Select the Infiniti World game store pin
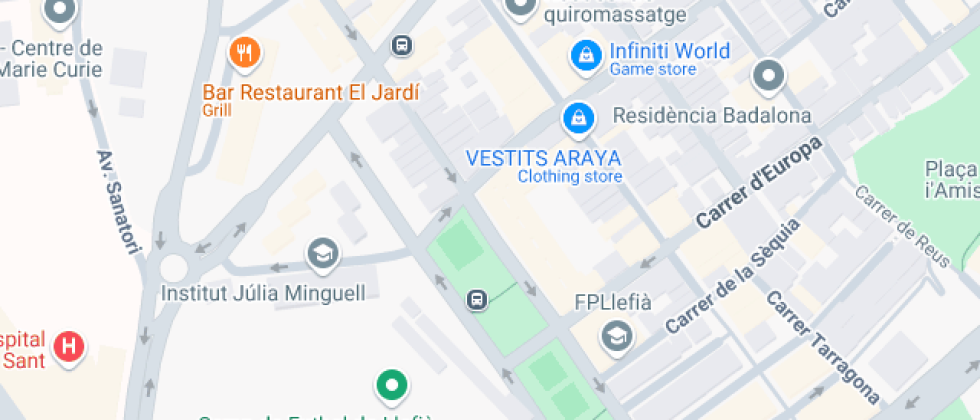The image size is (980, 420). click(585, 57)
